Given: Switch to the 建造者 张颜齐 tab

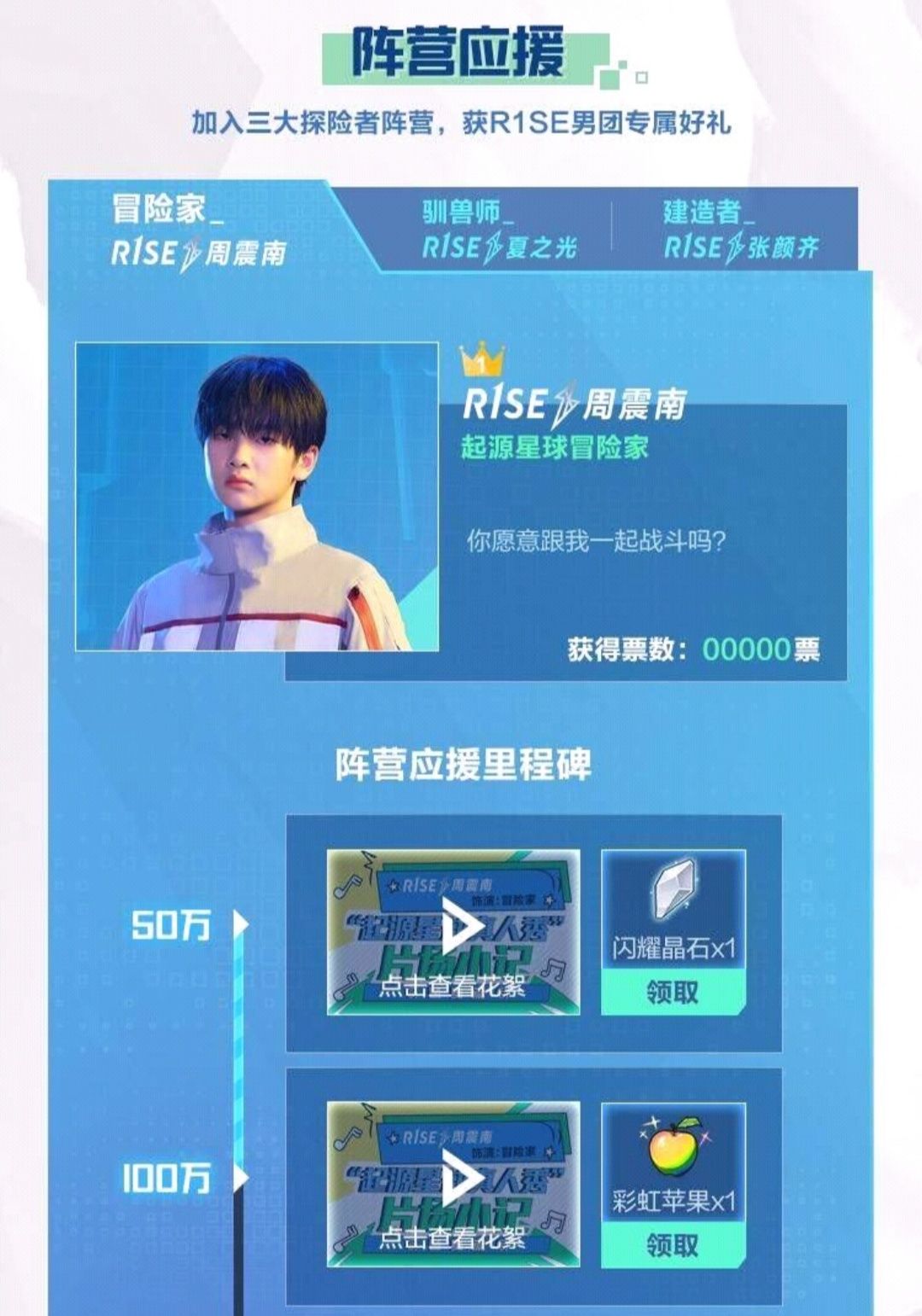Looking at the screenshot, I should [740, 230].
